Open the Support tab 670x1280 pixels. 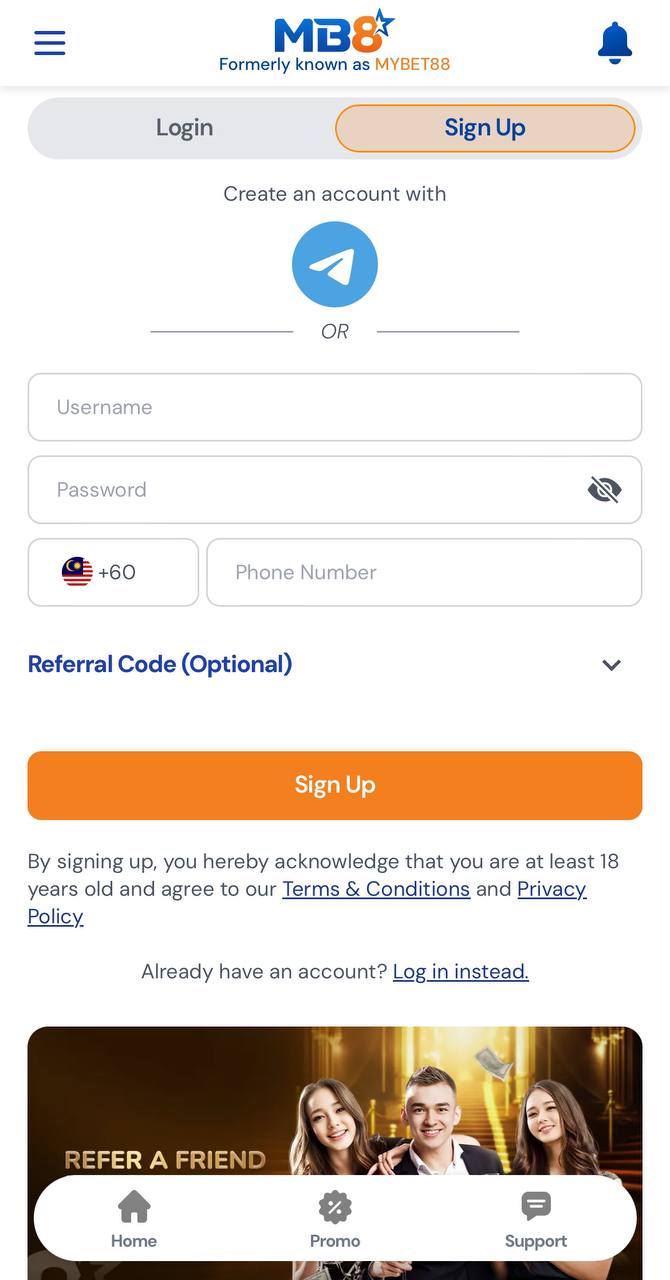tap(536, 1219)
